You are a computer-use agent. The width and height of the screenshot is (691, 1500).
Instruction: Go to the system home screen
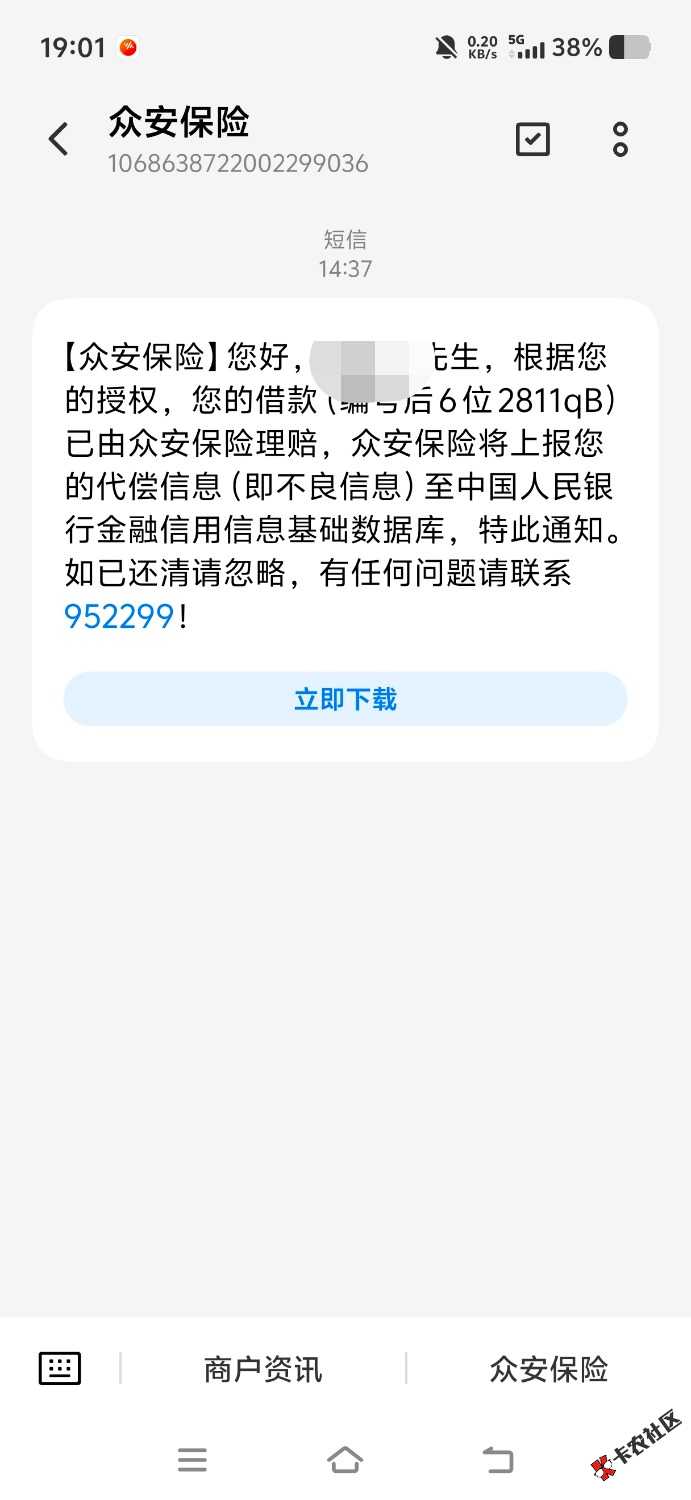pyautogui.click(x=345, y=1460)
